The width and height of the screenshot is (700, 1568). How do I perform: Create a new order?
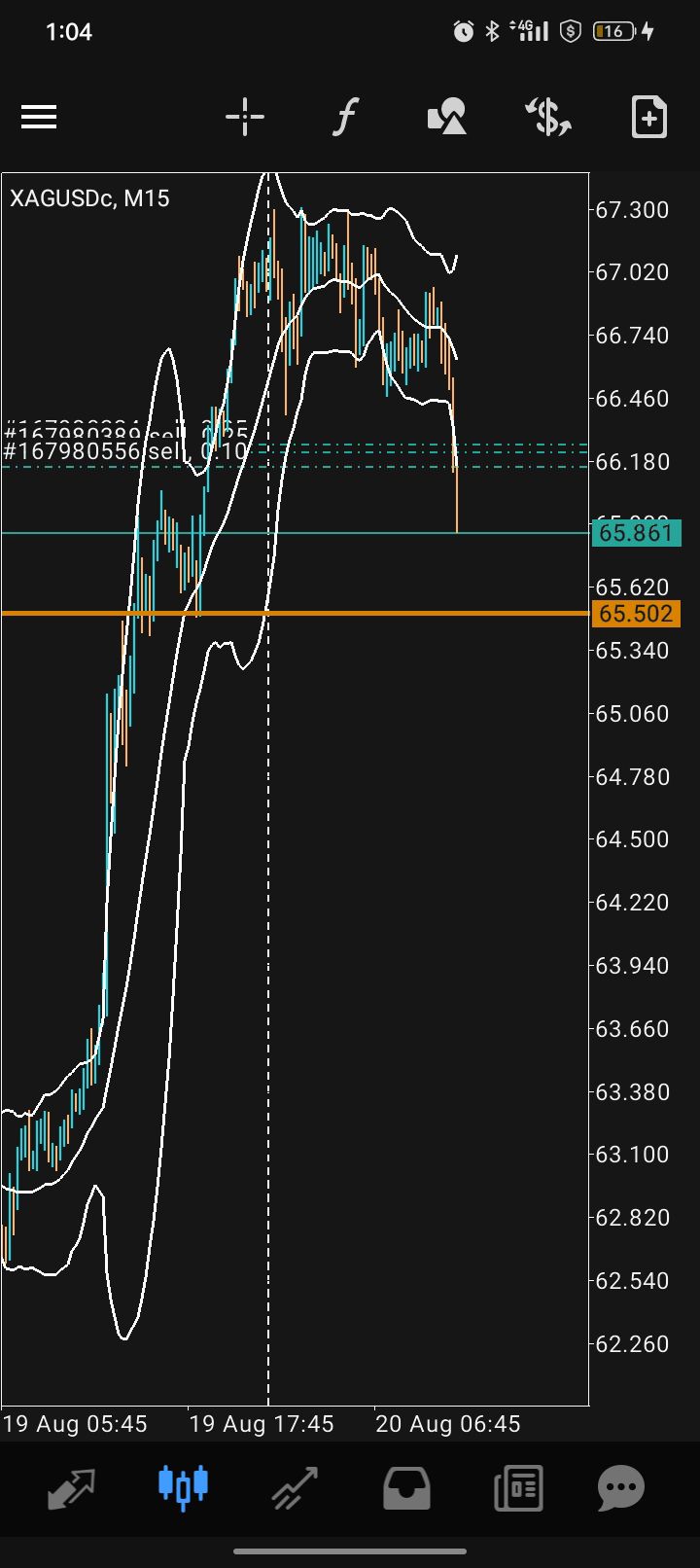649,118
